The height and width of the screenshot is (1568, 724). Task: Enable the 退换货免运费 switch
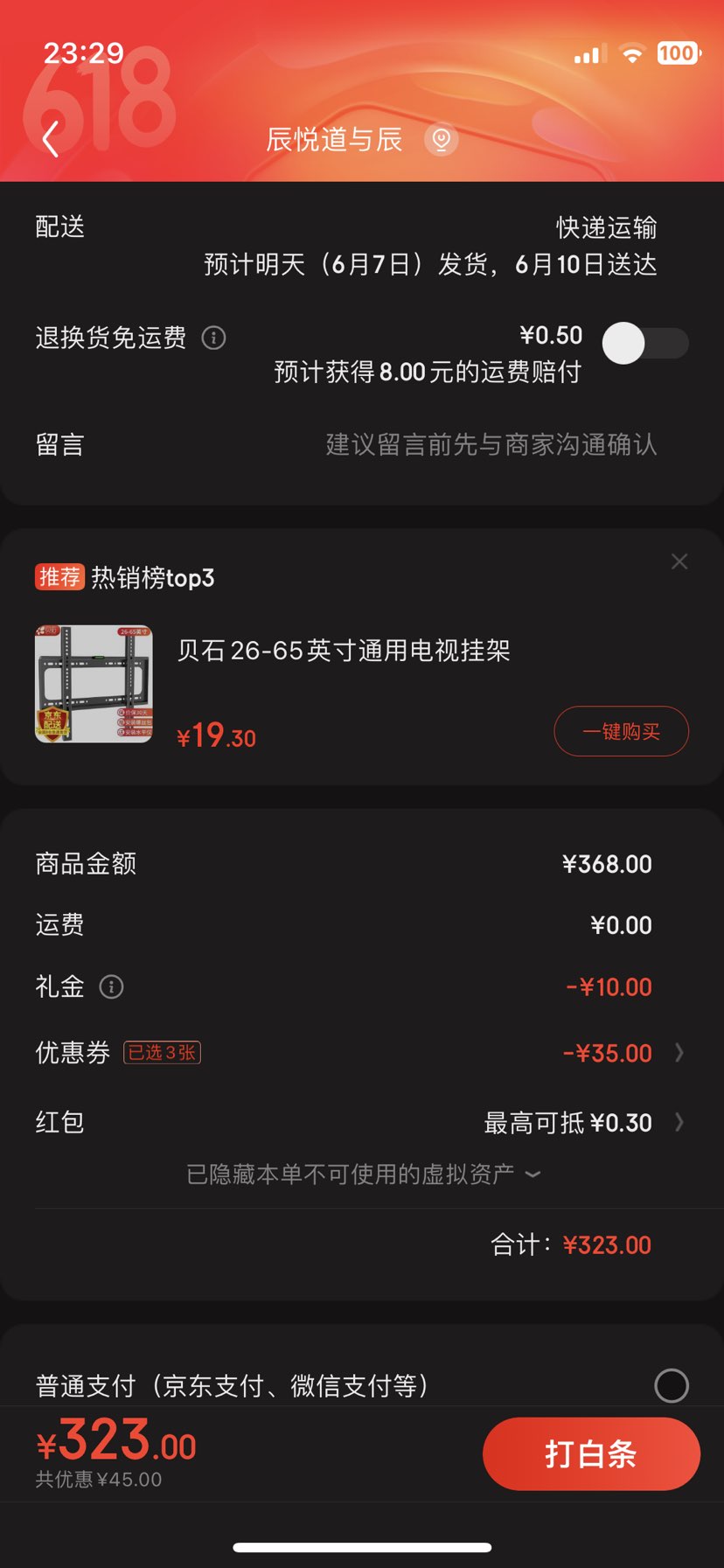tap(645, 343)
